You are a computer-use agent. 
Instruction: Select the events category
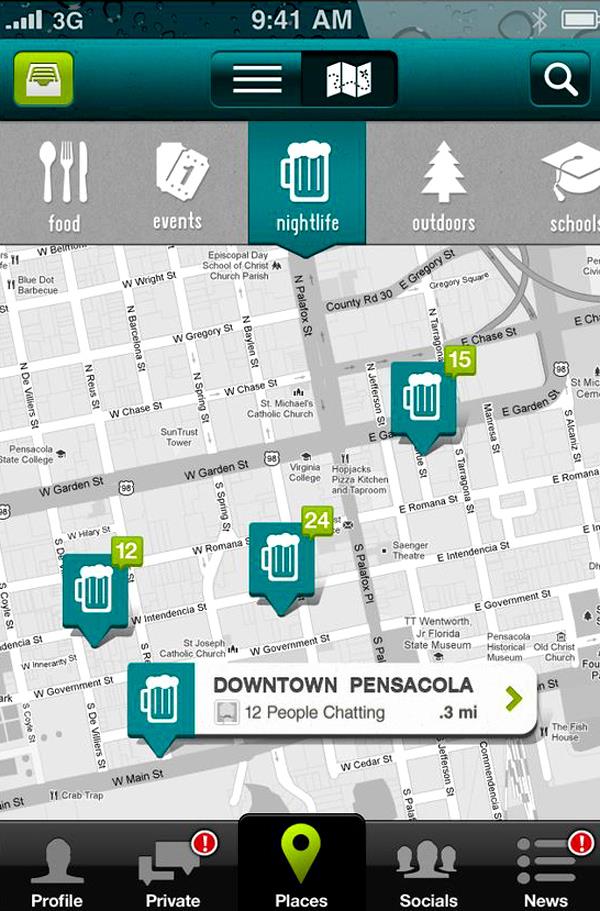[x=178, y=184]
